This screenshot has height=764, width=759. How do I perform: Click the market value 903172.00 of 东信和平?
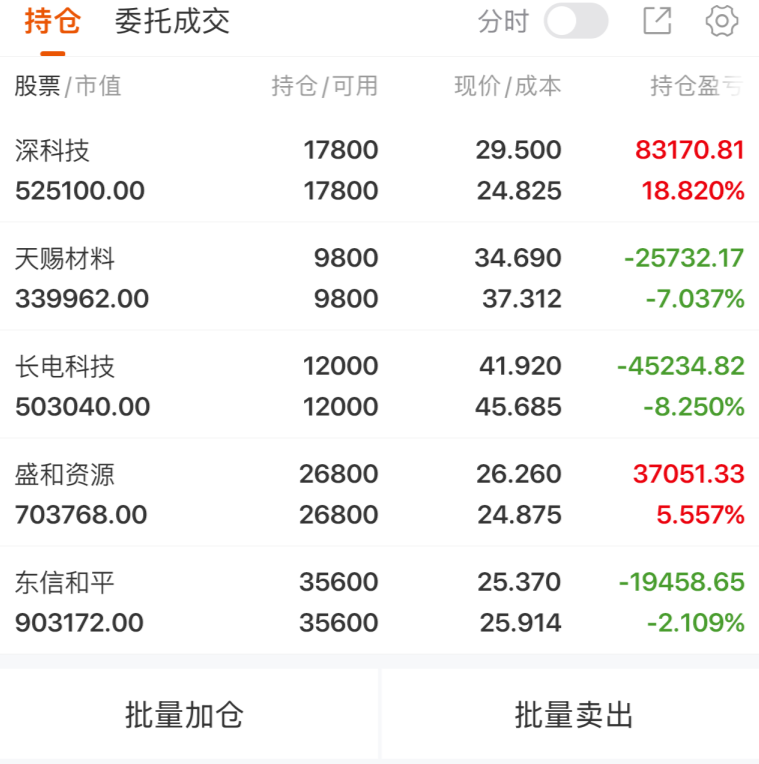point(80,622)
